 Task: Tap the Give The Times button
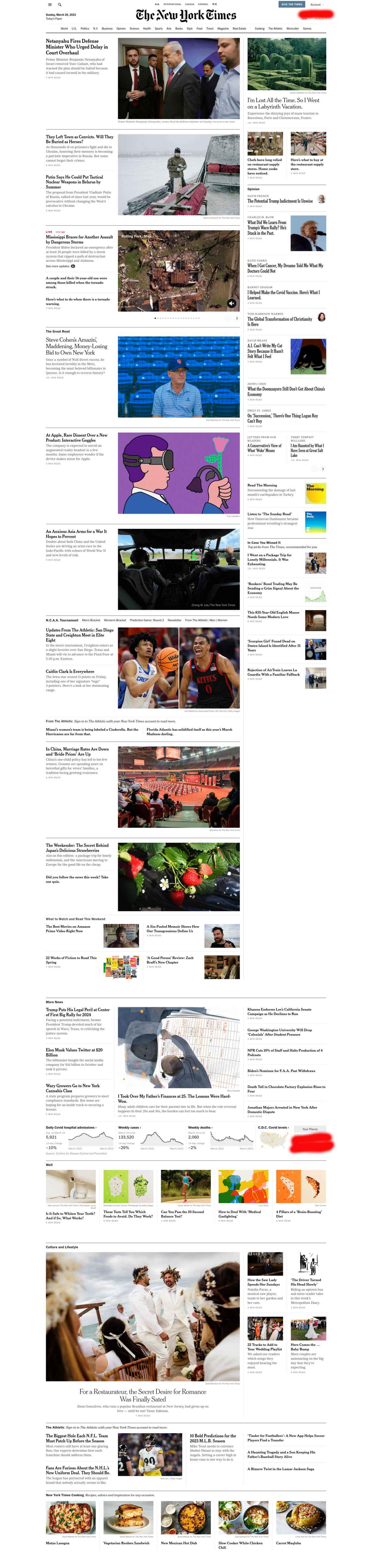292,4
